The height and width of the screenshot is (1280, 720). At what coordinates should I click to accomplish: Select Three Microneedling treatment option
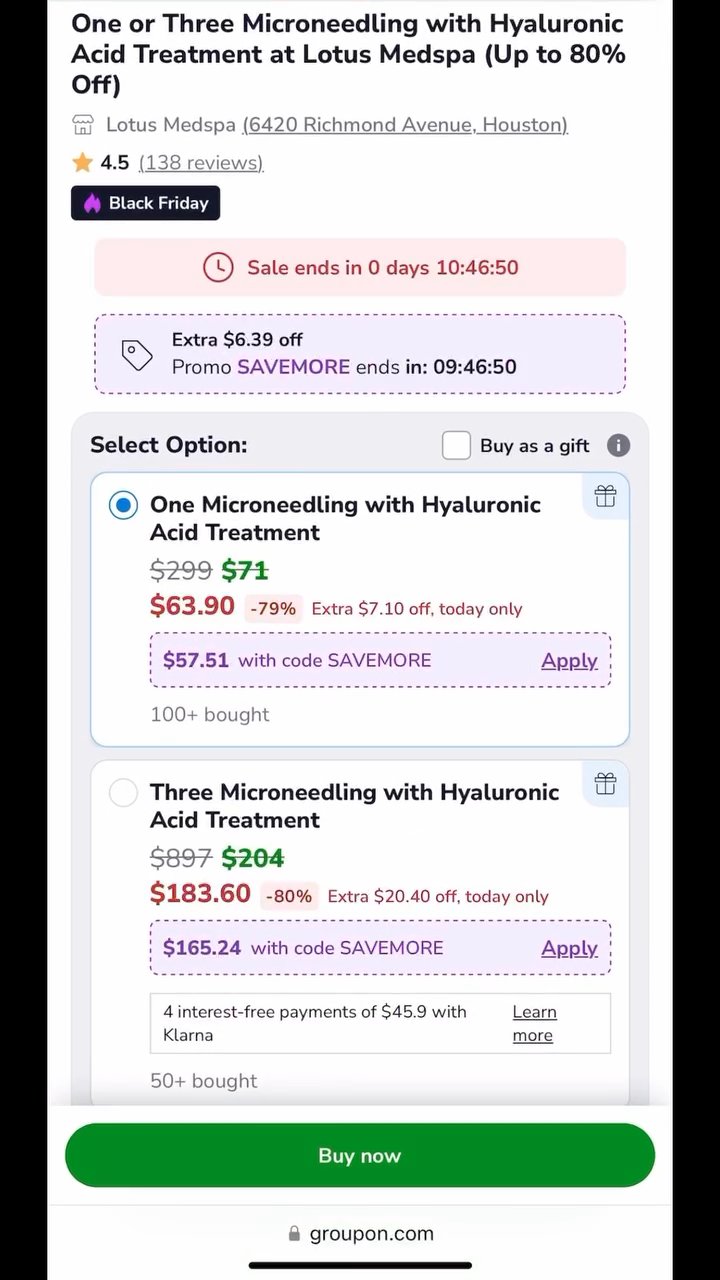click(124, 793)
